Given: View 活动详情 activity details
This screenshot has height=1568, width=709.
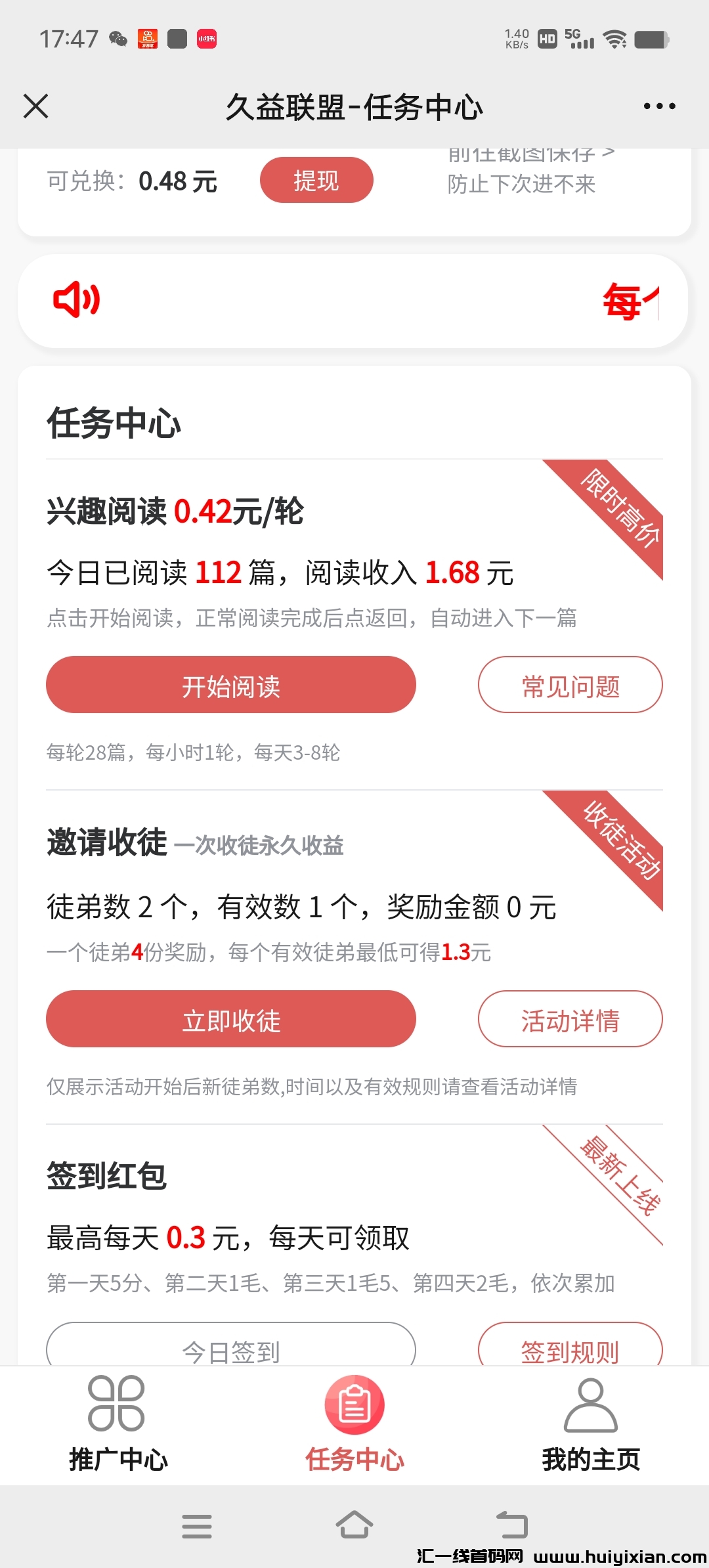Looking at the screenshot, I should pos(570,1019).
